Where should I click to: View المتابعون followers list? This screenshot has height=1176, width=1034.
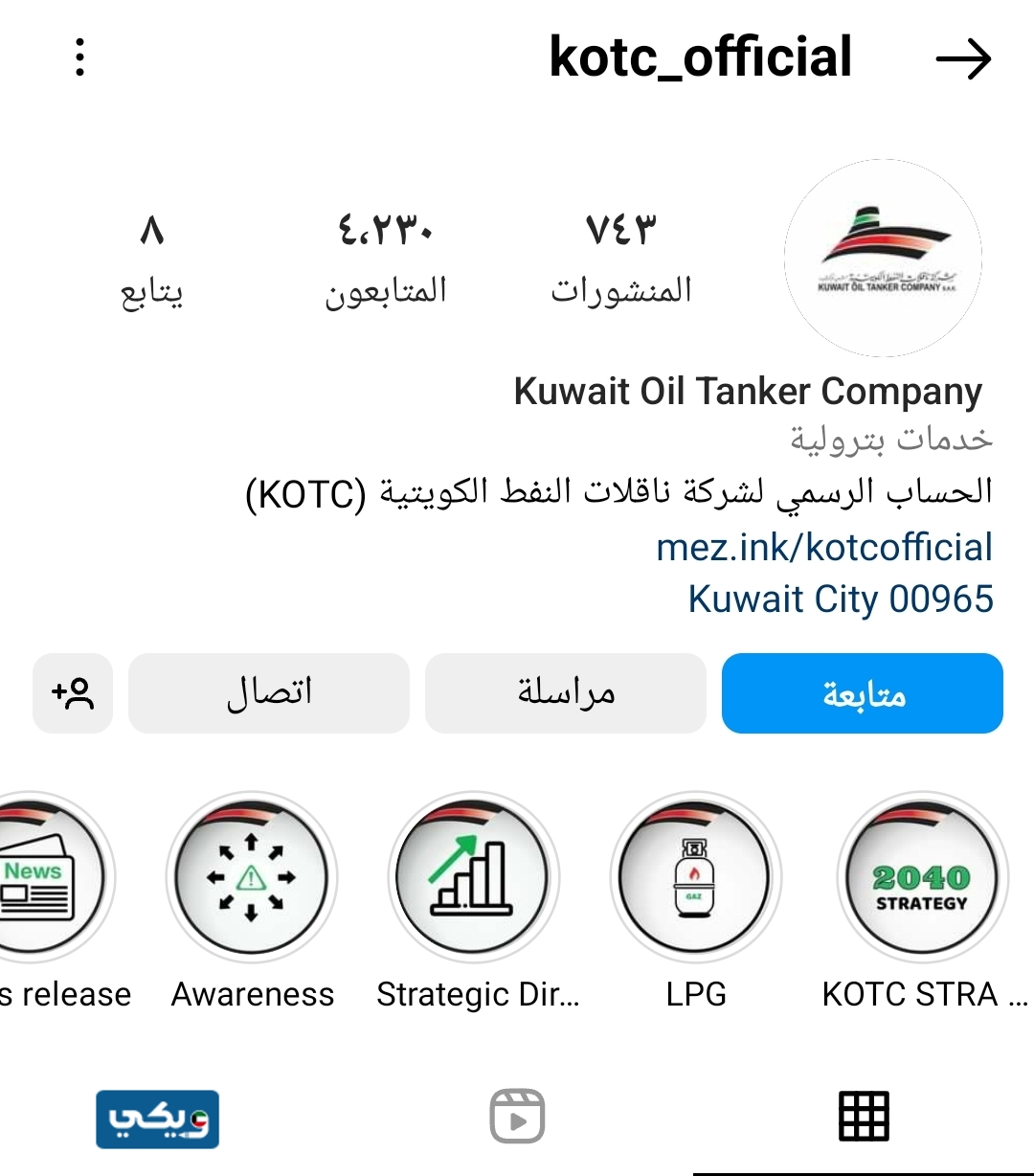[x=387, y=259]
